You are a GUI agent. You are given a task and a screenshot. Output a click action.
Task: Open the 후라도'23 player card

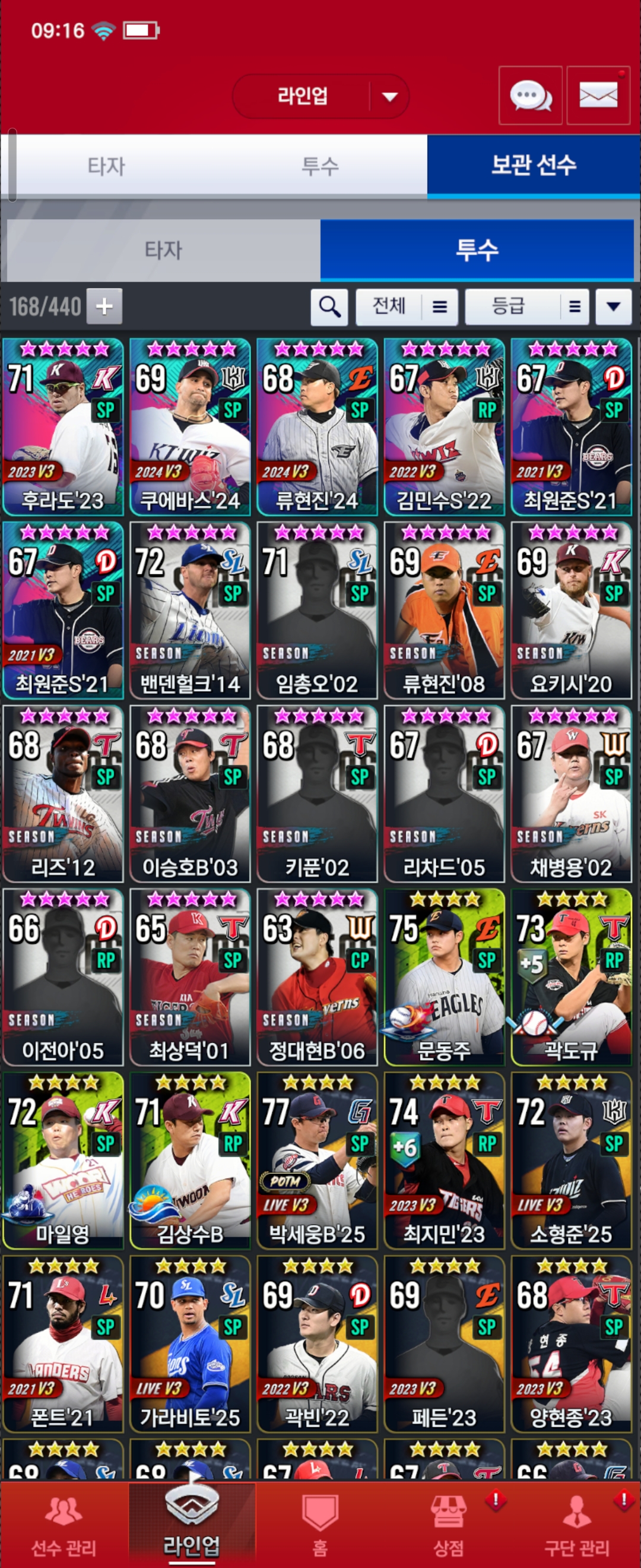[64, 427]
